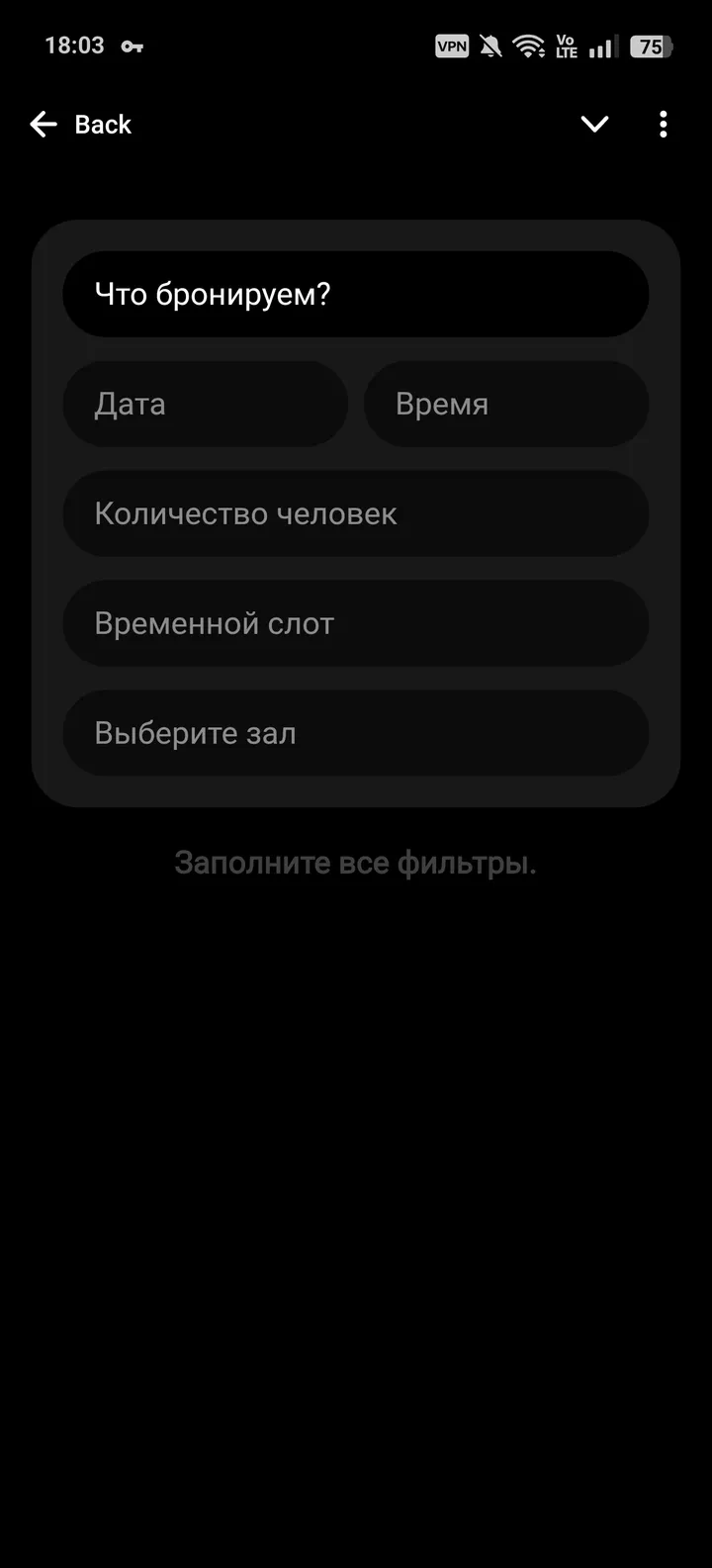Tap the 'Заполните все фильтры.' message
This screenshot has width=712, height=1568.
pos(356,862)
